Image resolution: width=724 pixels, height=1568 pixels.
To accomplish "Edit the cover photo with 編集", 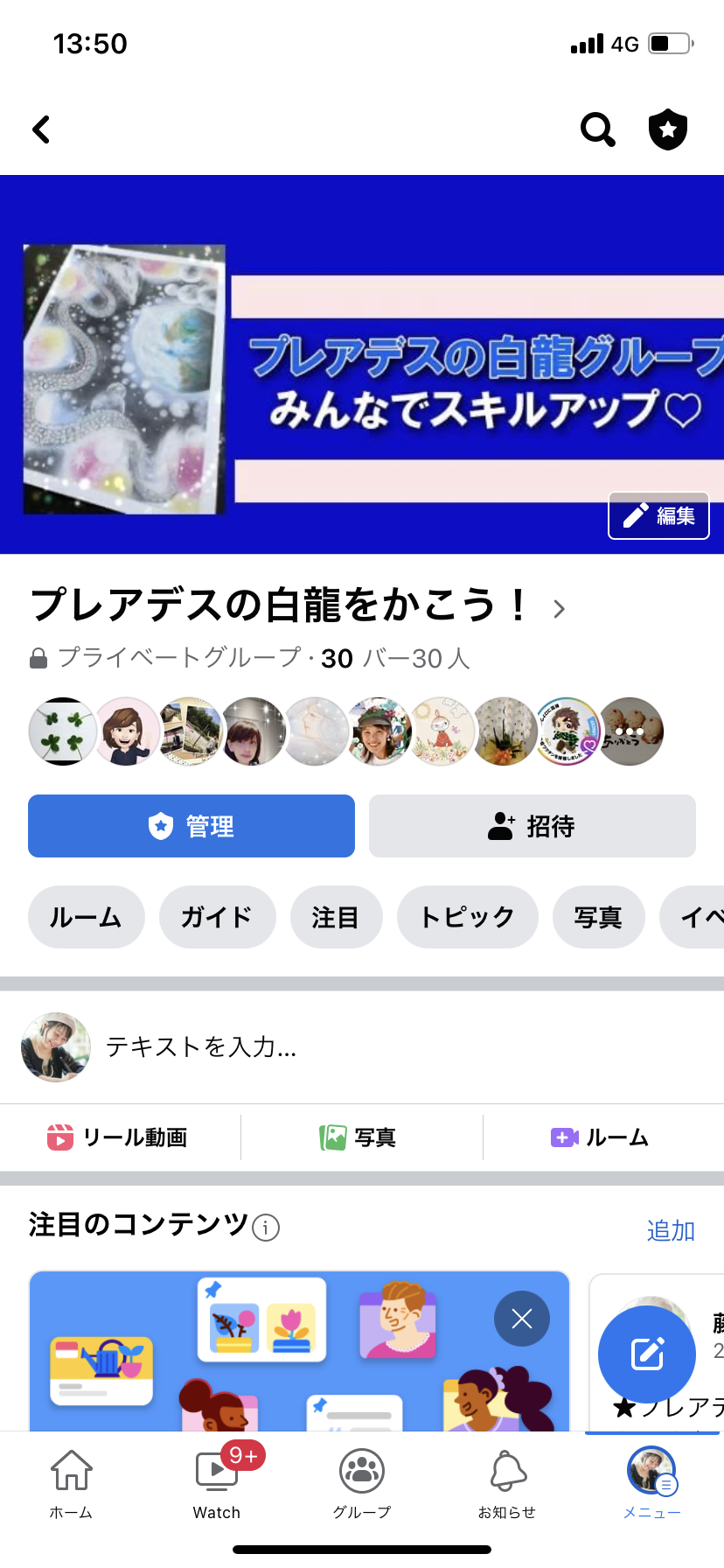I will point(658,515).
